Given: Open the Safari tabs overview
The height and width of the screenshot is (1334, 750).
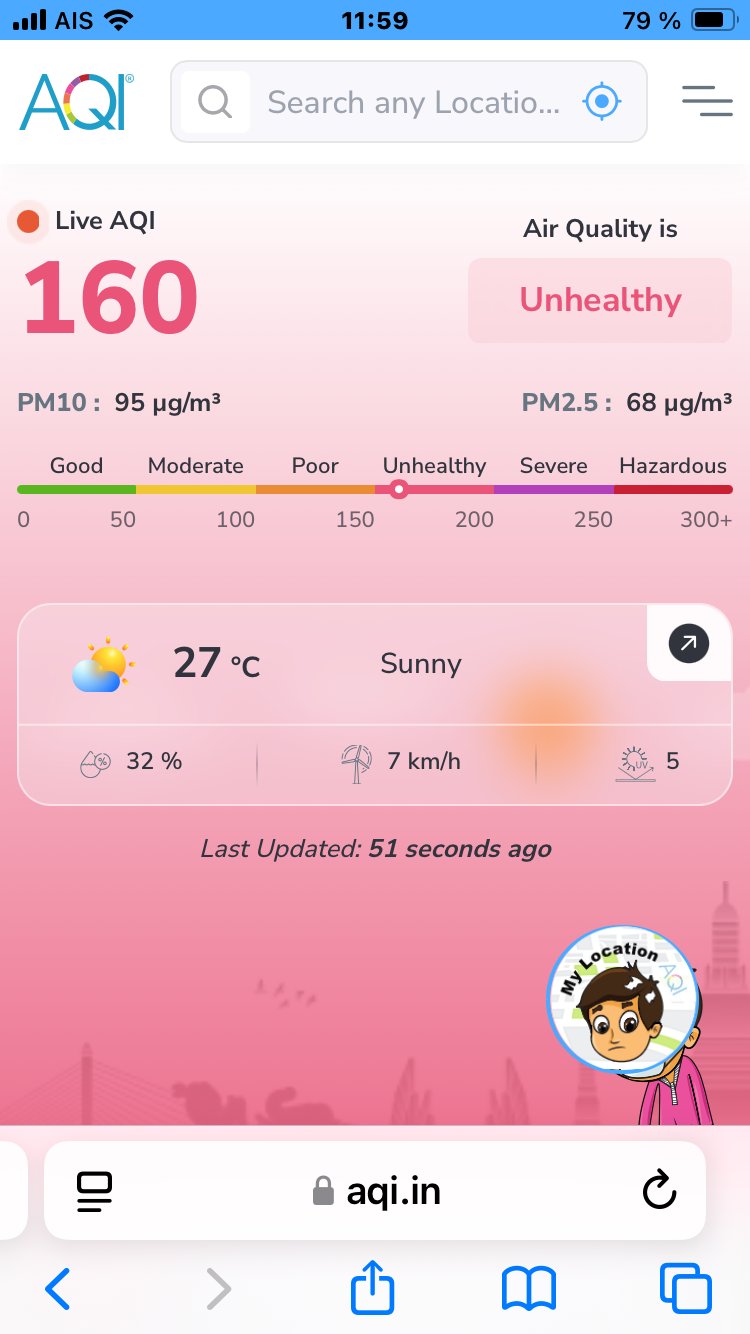Looking at the screenshot, I should click(686, 1289).
